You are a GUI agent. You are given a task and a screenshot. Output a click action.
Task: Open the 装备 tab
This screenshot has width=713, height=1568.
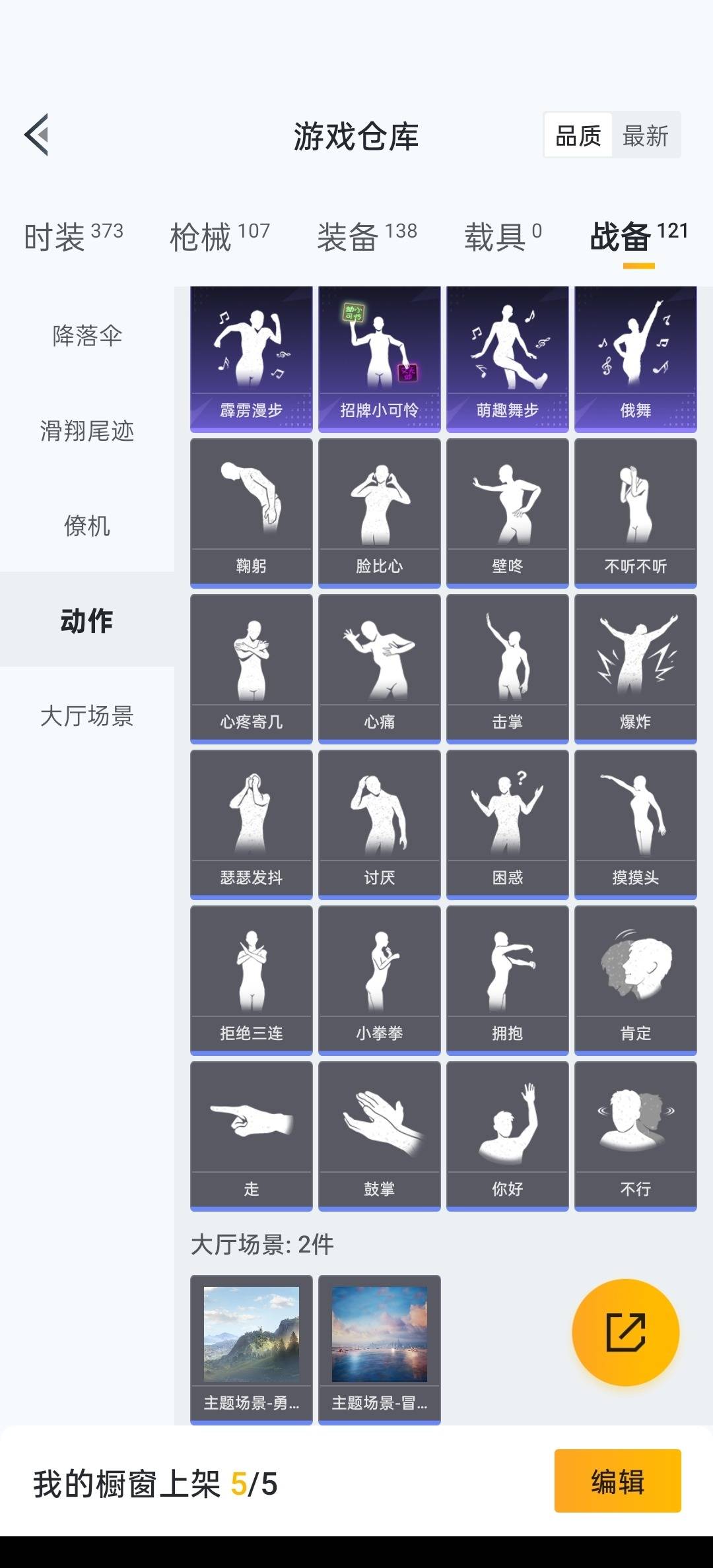pyautogui.click(x=366, y=236)
